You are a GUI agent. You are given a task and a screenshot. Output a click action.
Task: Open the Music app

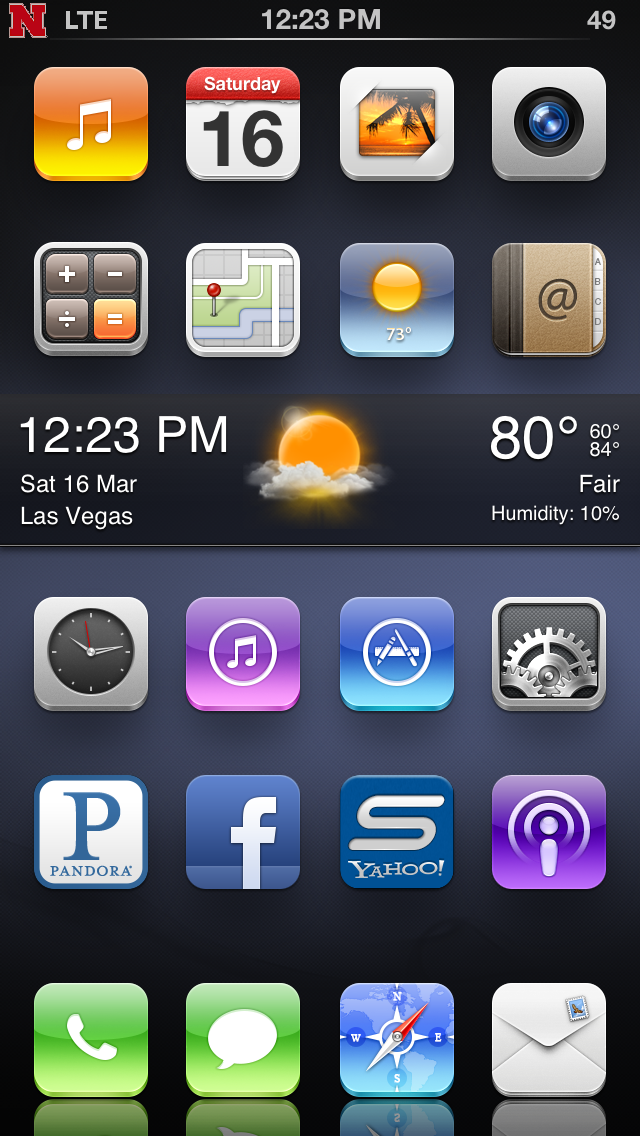click(x=91, y=123)
